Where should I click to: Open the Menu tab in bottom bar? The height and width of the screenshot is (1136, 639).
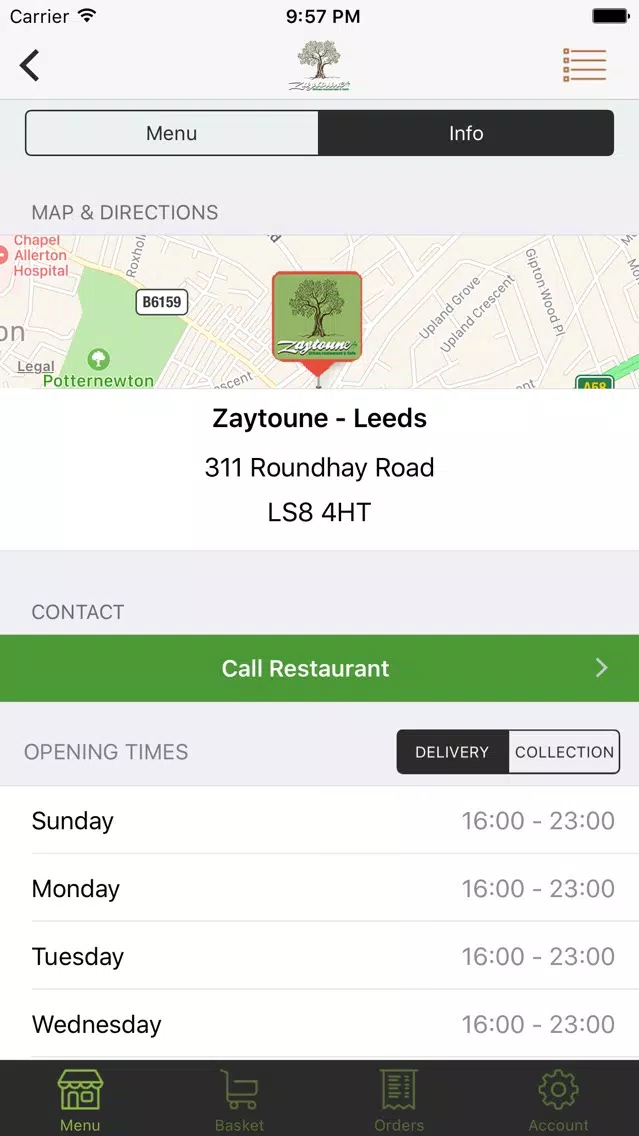80,1099
